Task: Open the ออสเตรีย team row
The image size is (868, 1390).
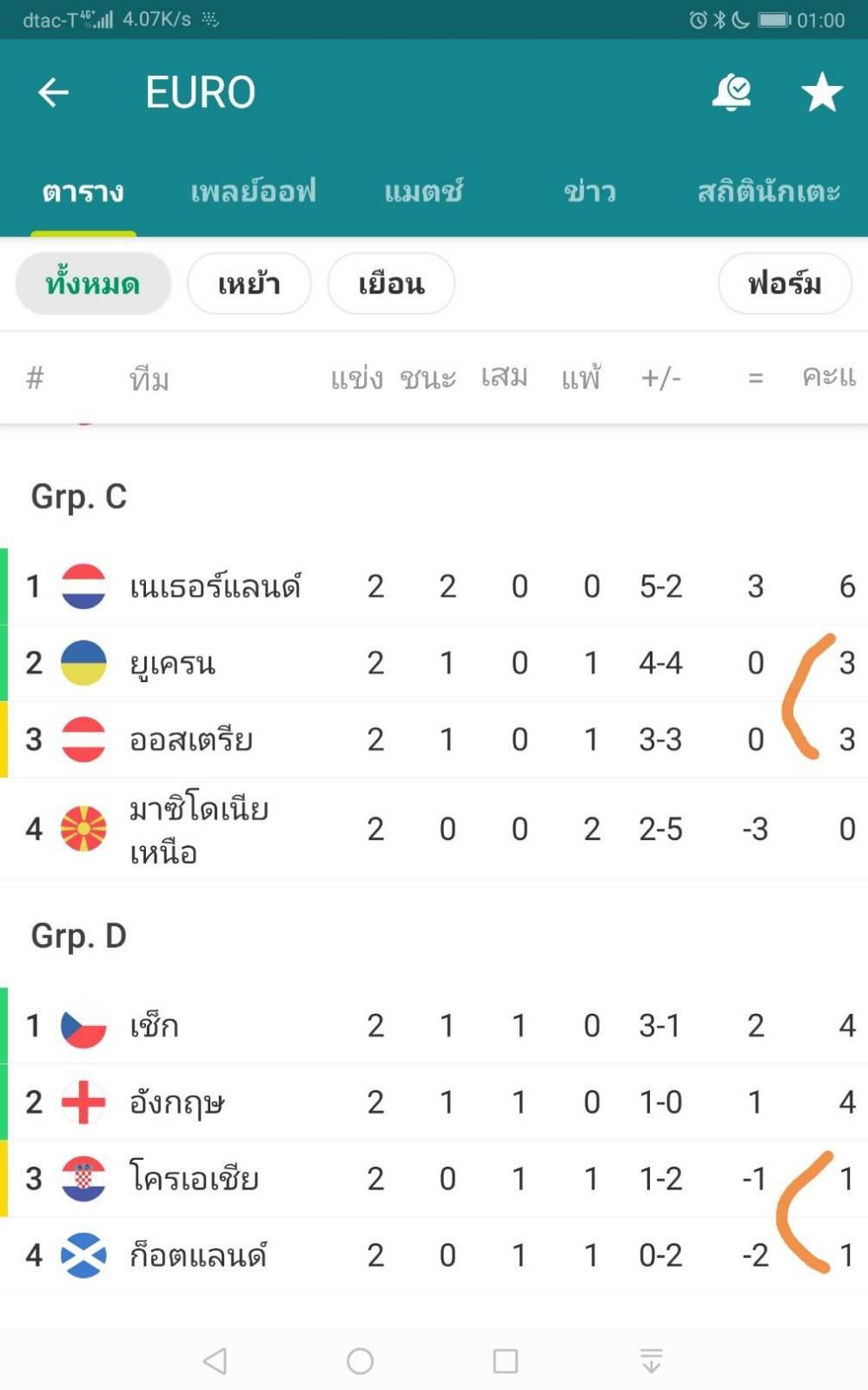Action: coord(434,739)
